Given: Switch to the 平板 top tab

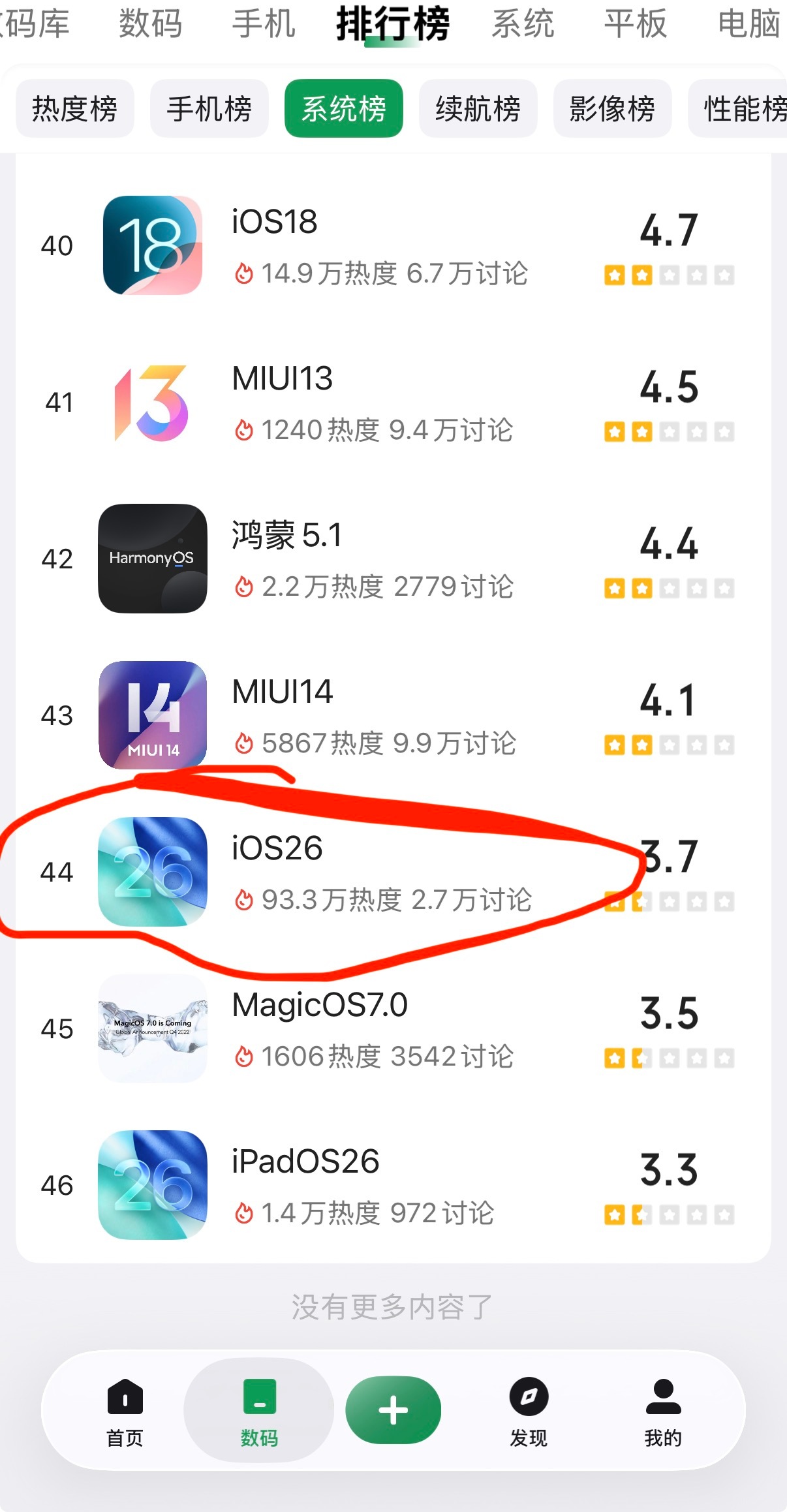Looking at the screenshot, I should click(x=636, y=24).
